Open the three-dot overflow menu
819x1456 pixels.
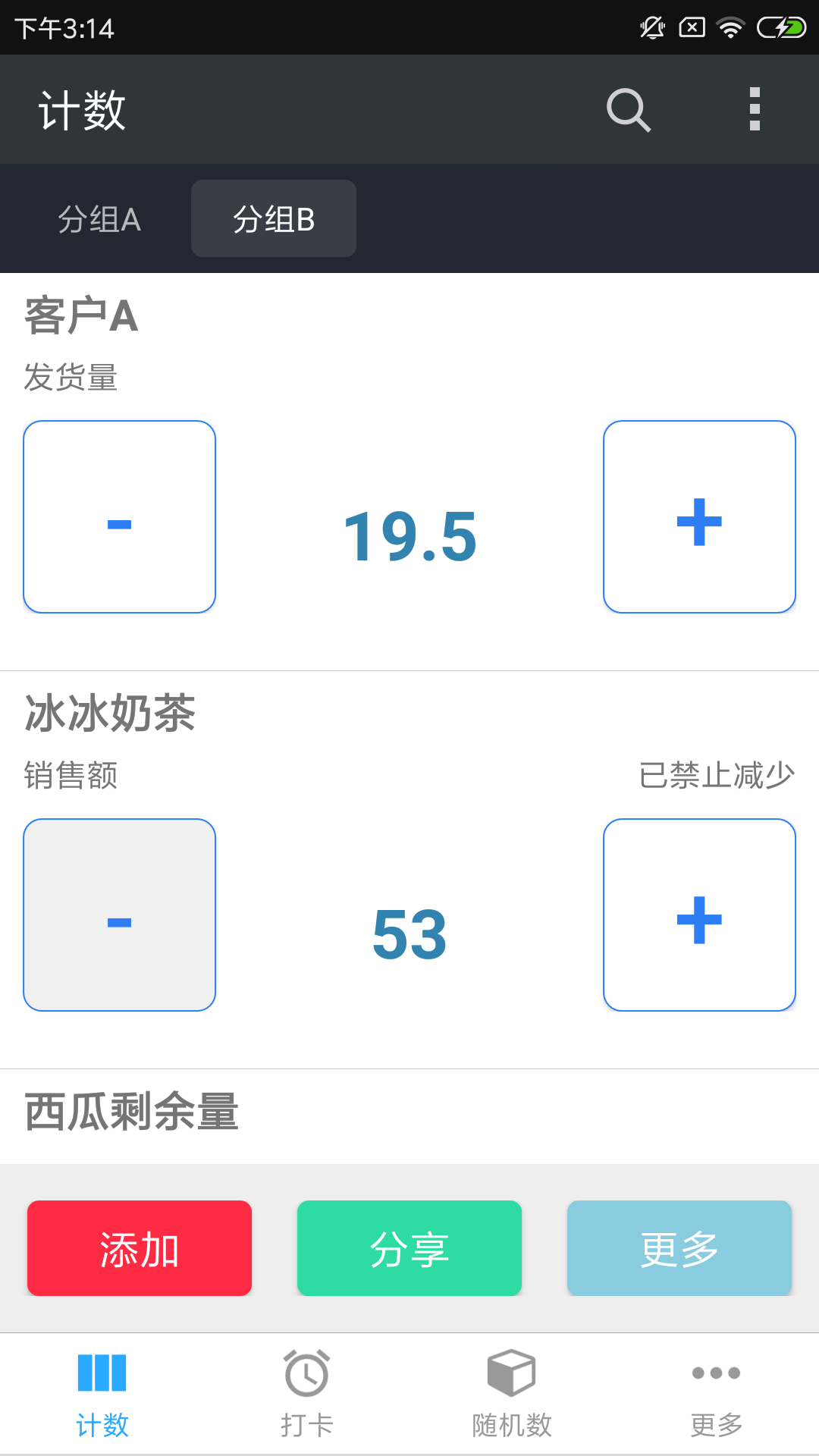754,110
